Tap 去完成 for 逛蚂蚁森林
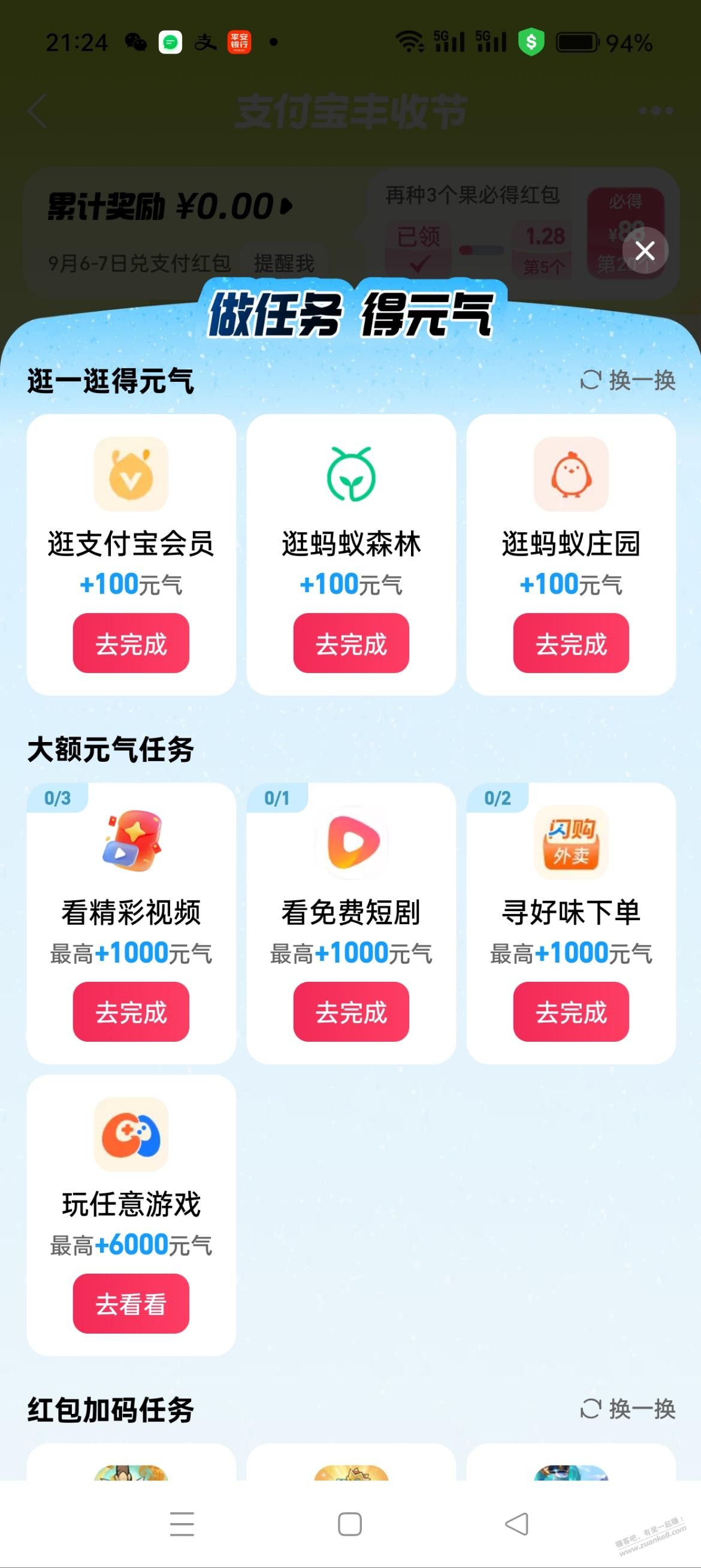 pyautogui.click(x=351, y=643)
